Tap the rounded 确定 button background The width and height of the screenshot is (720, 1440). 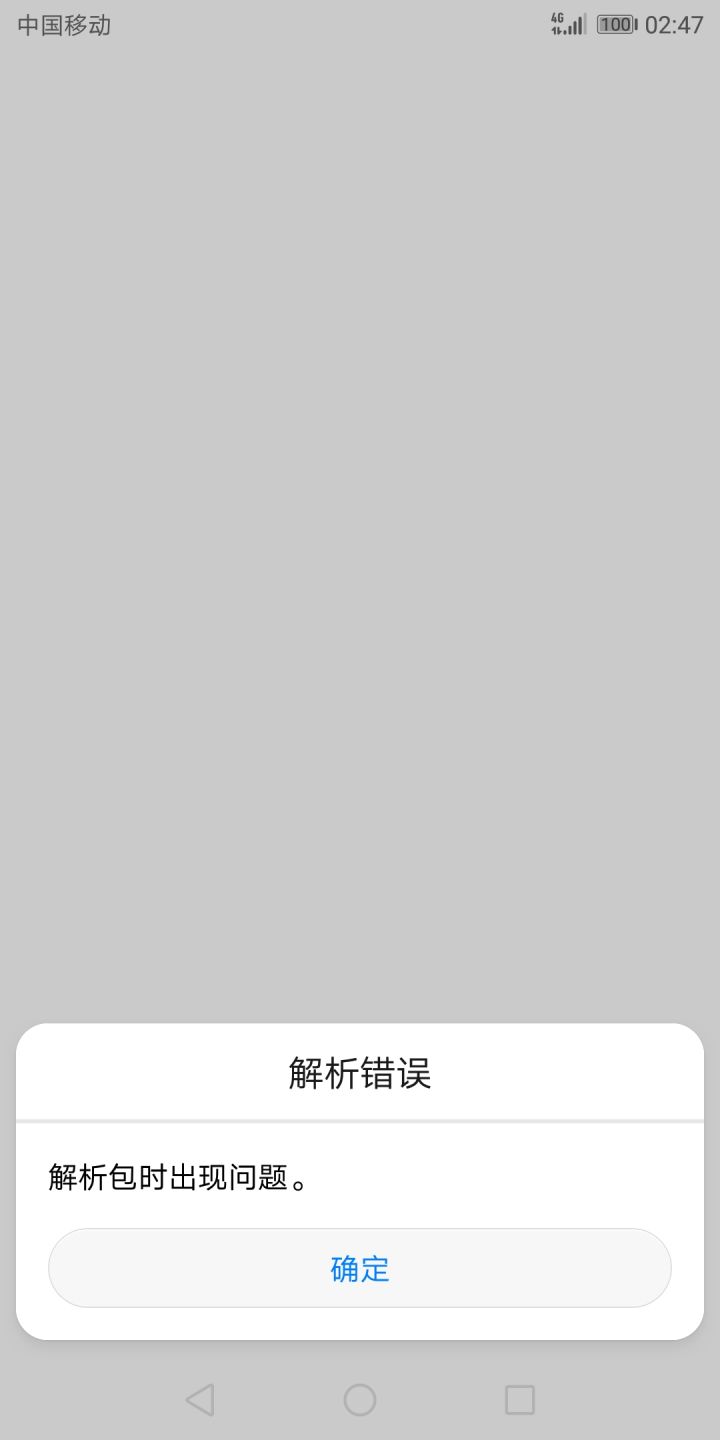[x=360, y=1267]
